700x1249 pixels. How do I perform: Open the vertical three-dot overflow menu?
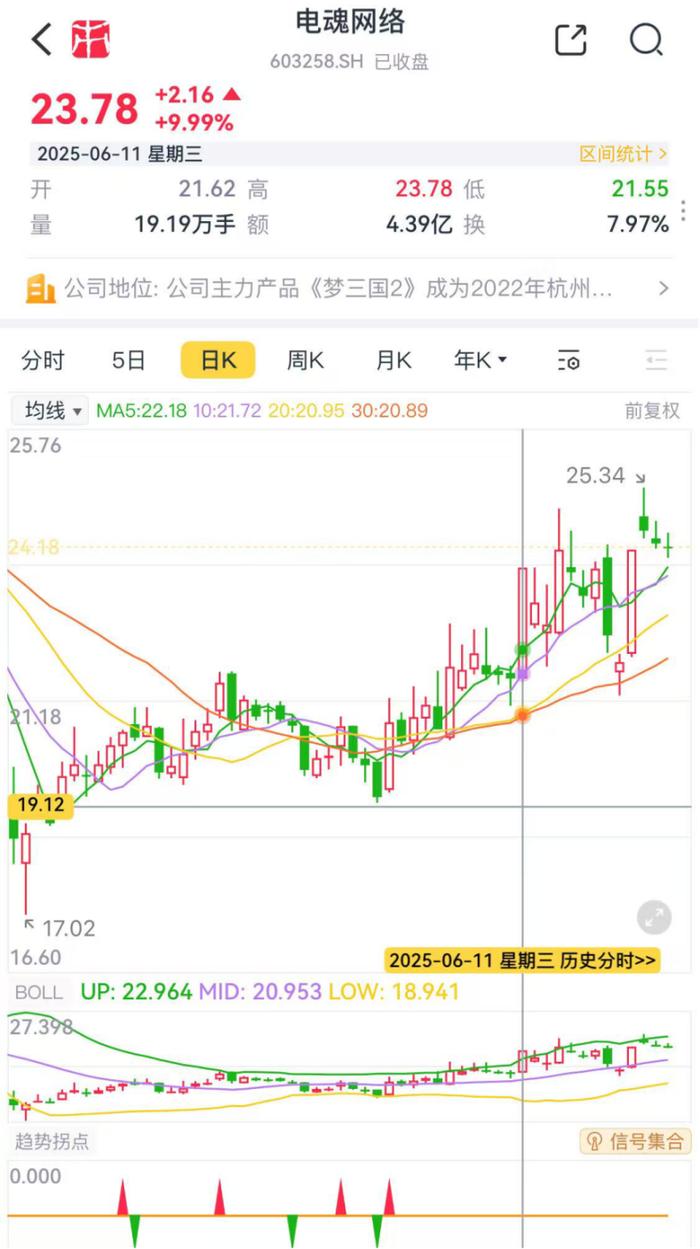tap(684, 212)
